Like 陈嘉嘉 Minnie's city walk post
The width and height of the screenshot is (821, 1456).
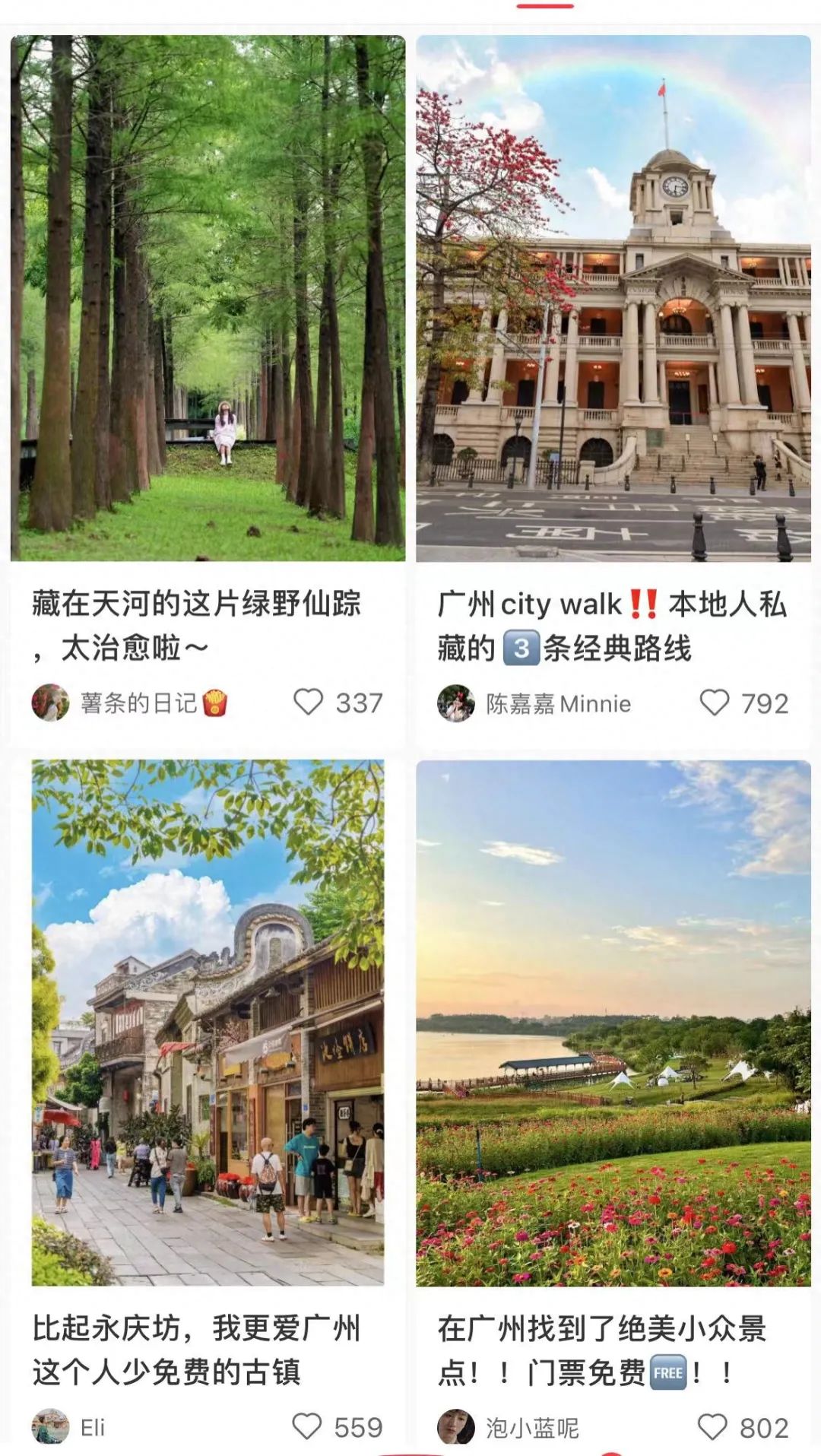pos(714,703)
